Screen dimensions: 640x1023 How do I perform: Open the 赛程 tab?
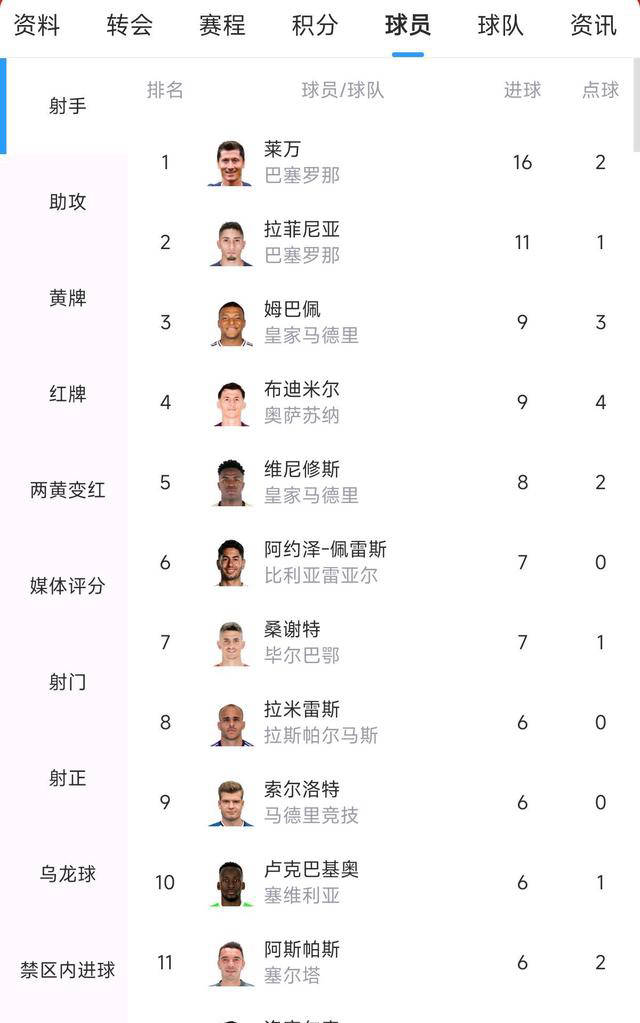pyautogui.click(x=222, y=26)
